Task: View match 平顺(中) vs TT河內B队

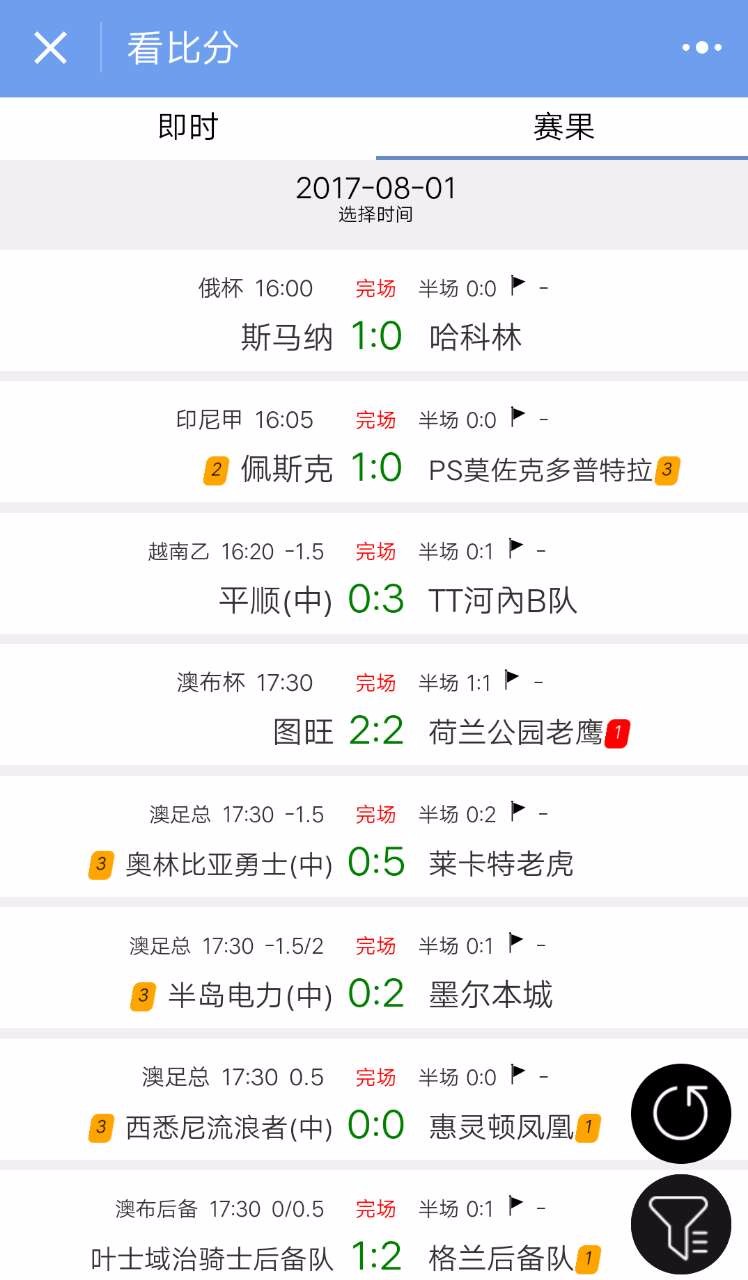Action: click(374, 574)
